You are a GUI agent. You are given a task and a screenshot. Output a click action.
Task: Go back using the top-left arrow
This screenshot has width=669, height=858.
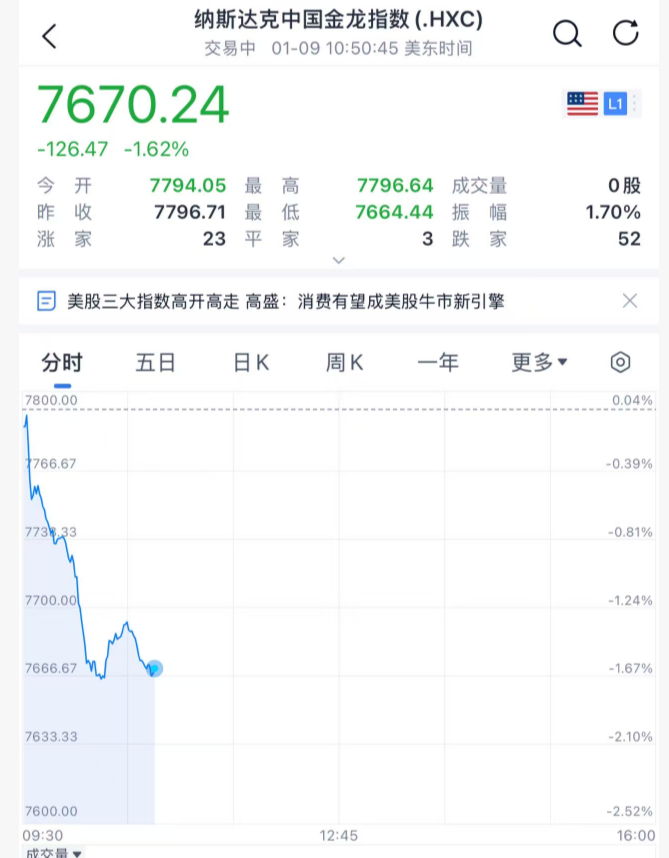click(49, 36)
